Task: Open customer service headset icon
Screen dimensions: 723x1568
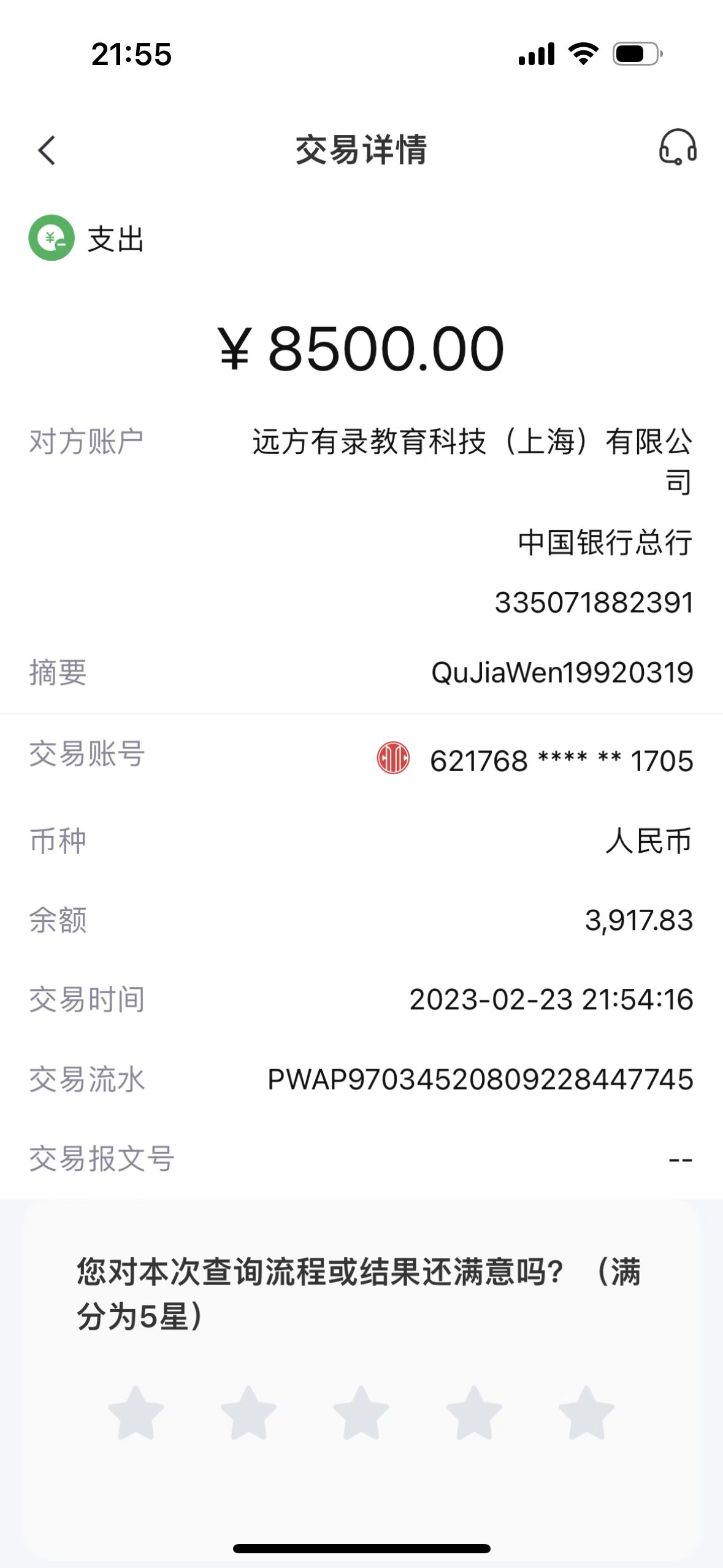Action: 678,148
